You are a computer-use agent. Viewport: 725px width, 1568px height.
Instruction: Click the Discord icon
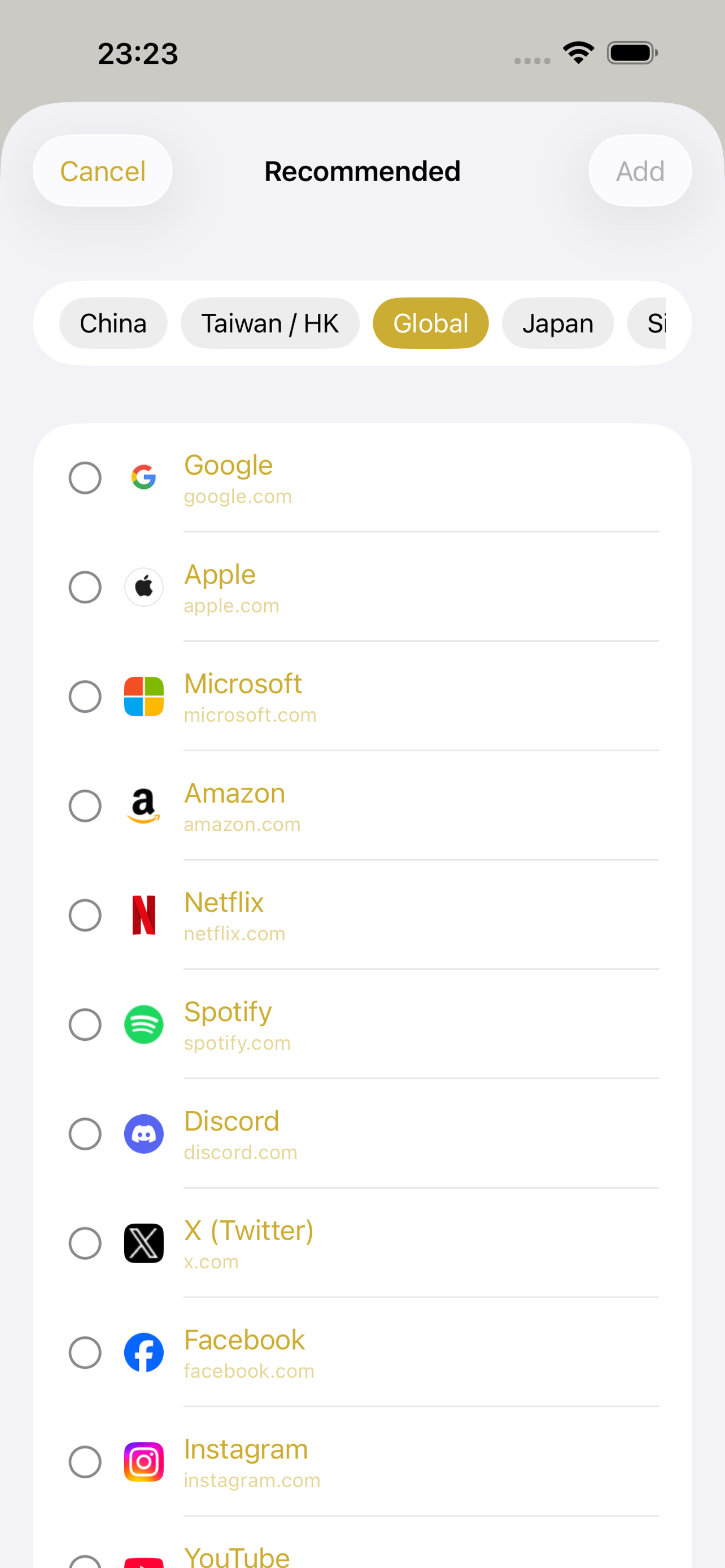point(143,1134)
